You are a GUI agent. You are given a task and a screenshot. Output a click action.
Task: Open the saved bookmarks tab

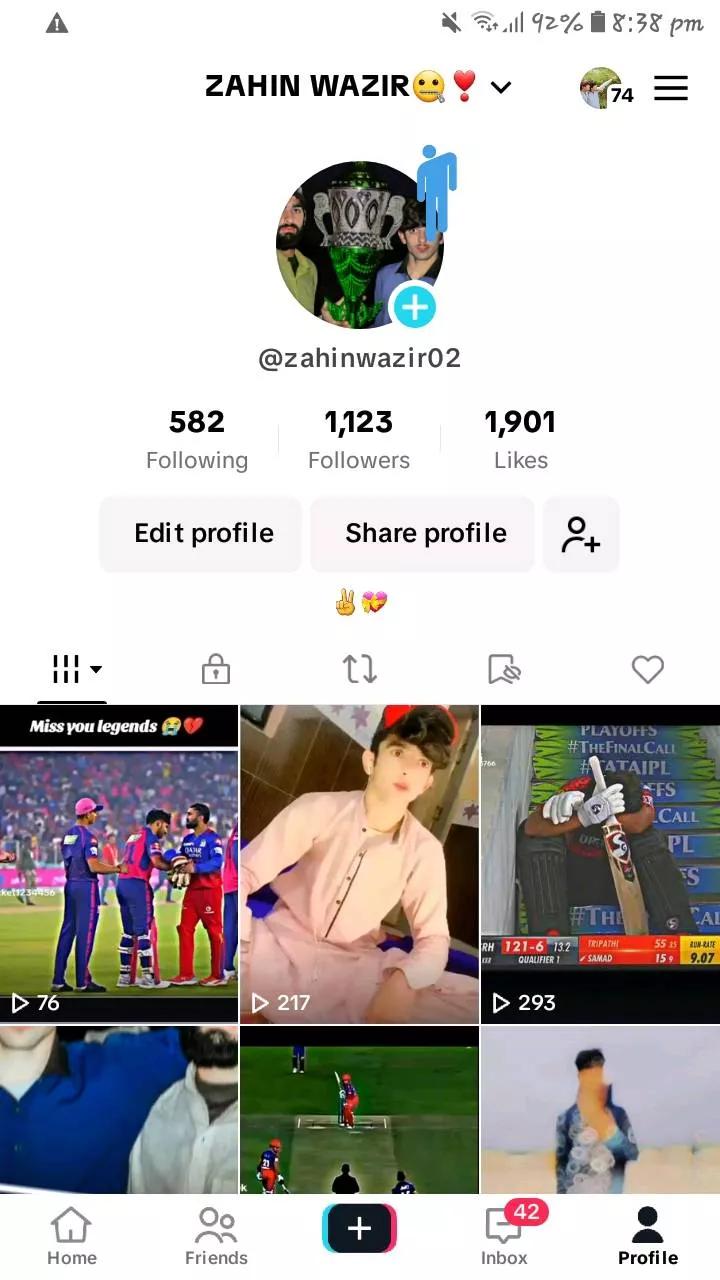click(504, 669)
